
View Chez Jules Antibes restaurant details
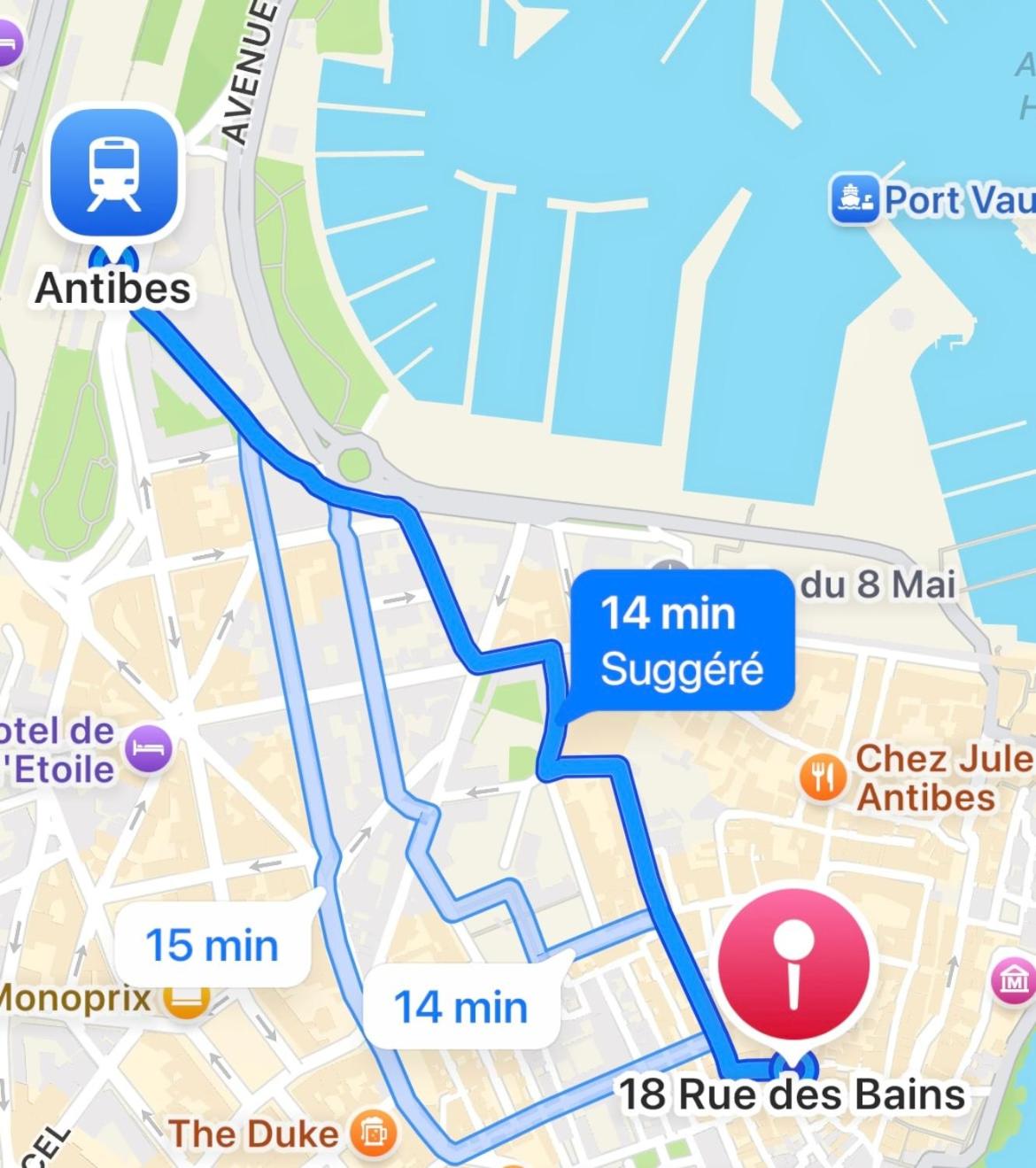[823, 777]
